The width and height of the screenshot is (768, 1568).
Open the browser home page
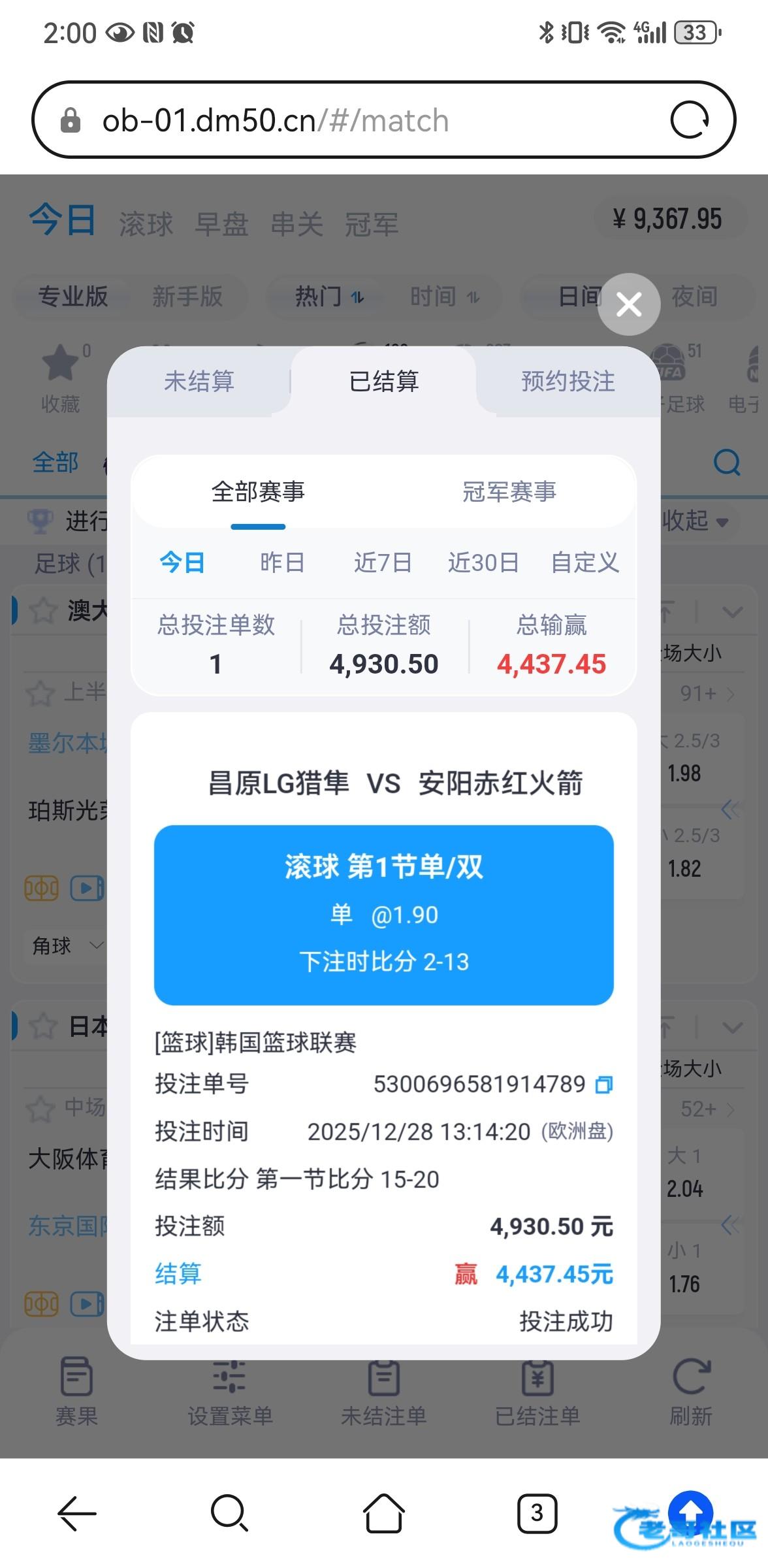384,1513
